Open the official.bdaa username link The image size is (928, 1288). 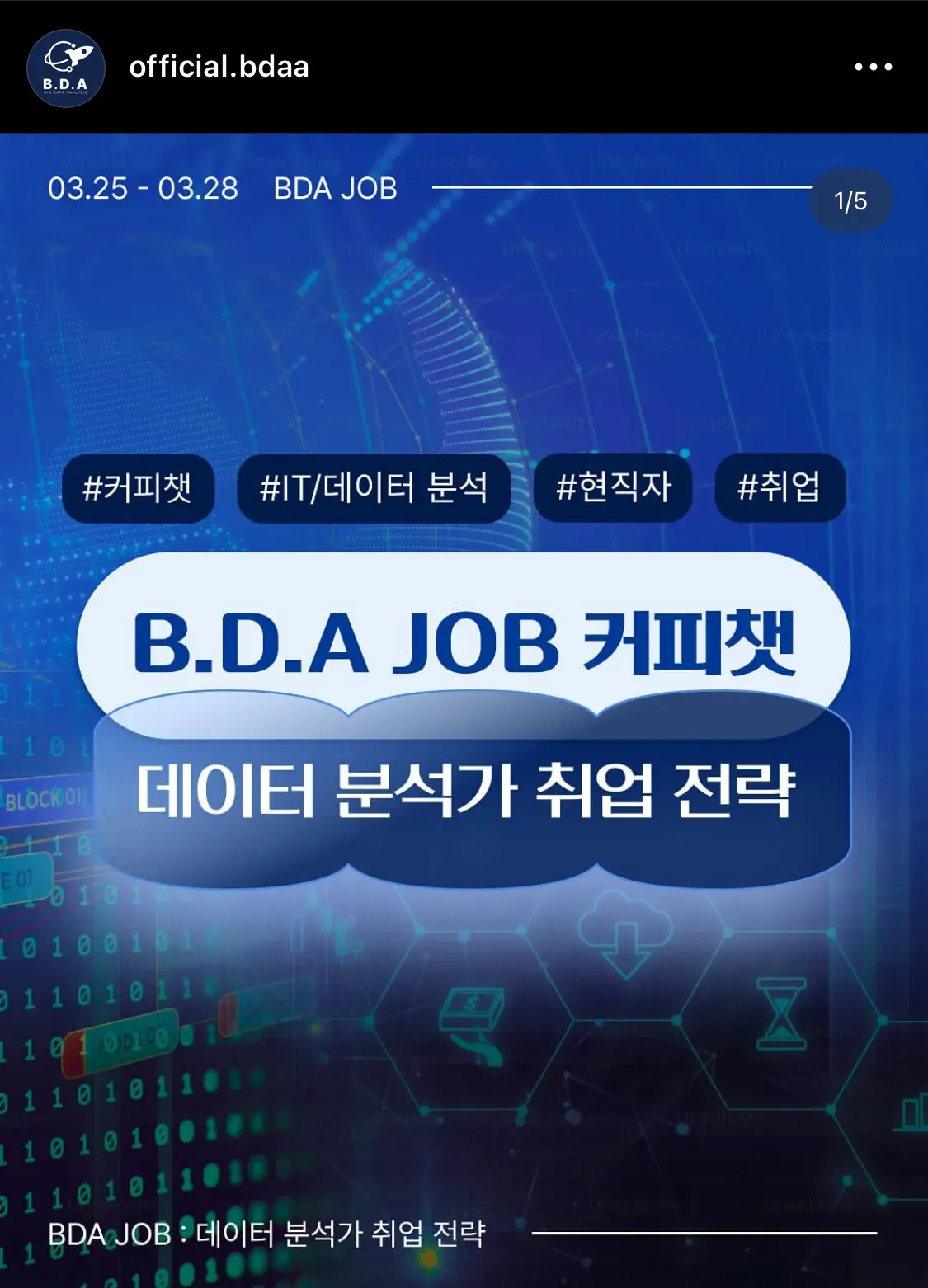click(x=219, y=67)
